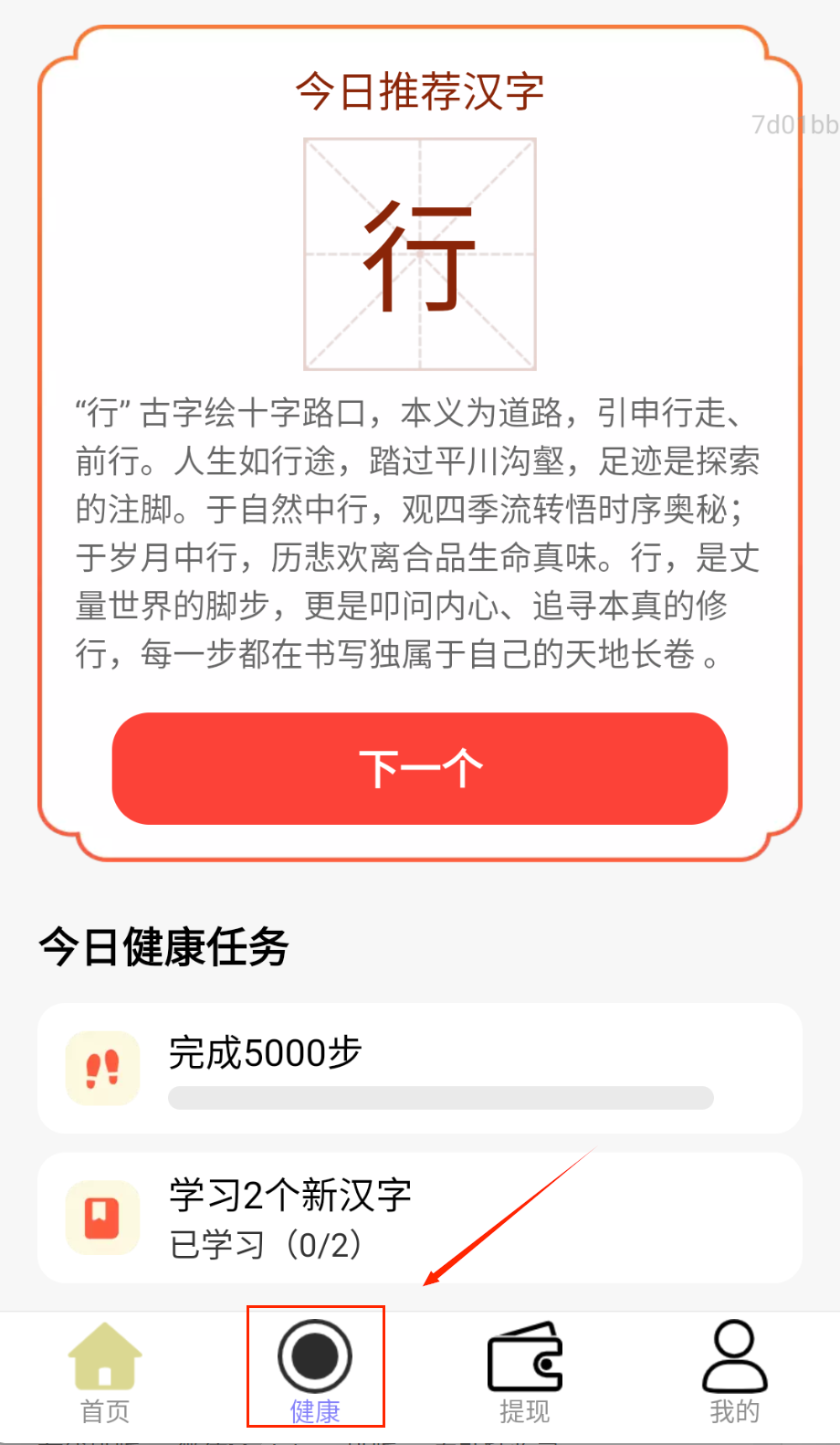
Task: Tap the 下一个 button
Action: point(419,768)
